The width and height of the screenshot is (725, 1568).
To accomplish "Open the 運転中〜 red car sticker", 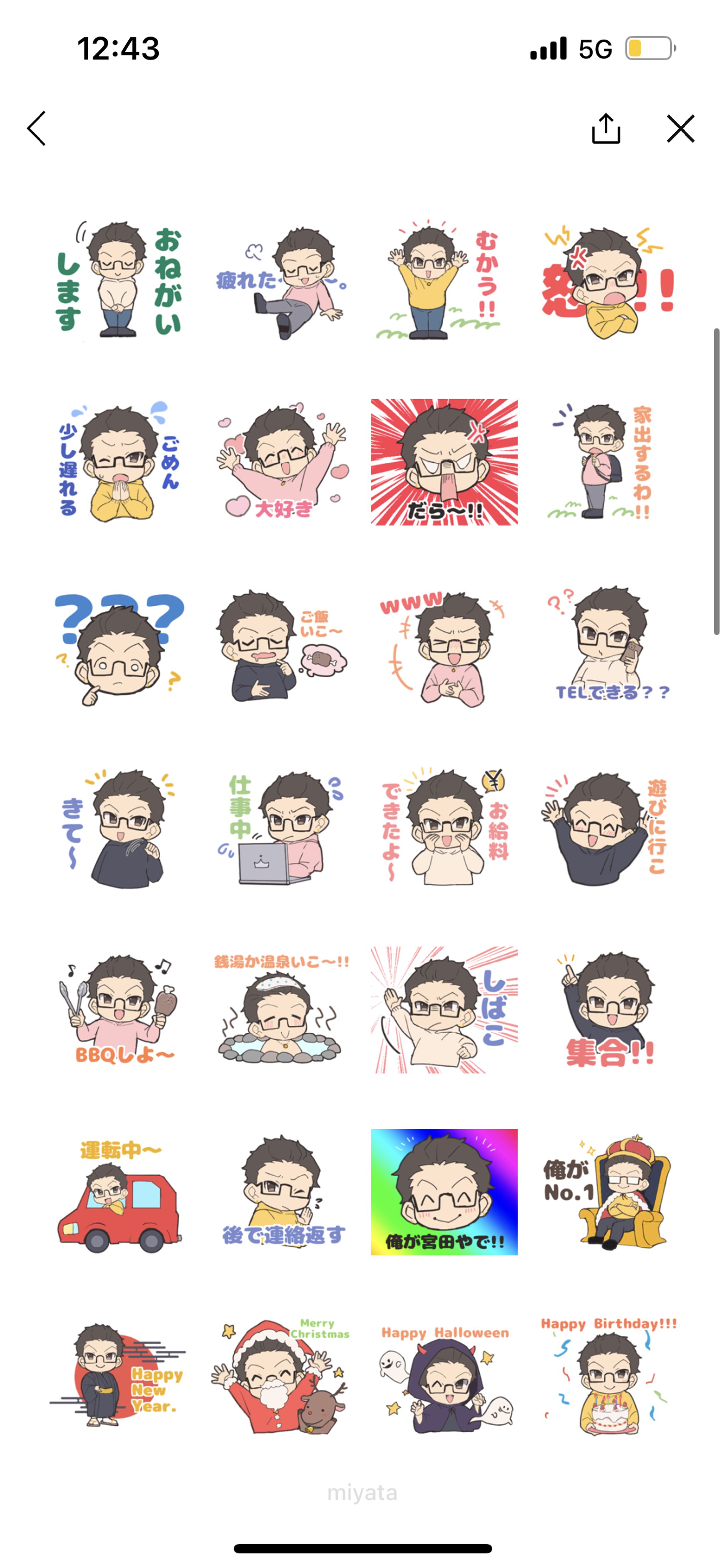I will pyautogui.click(x=119, y=1193).
